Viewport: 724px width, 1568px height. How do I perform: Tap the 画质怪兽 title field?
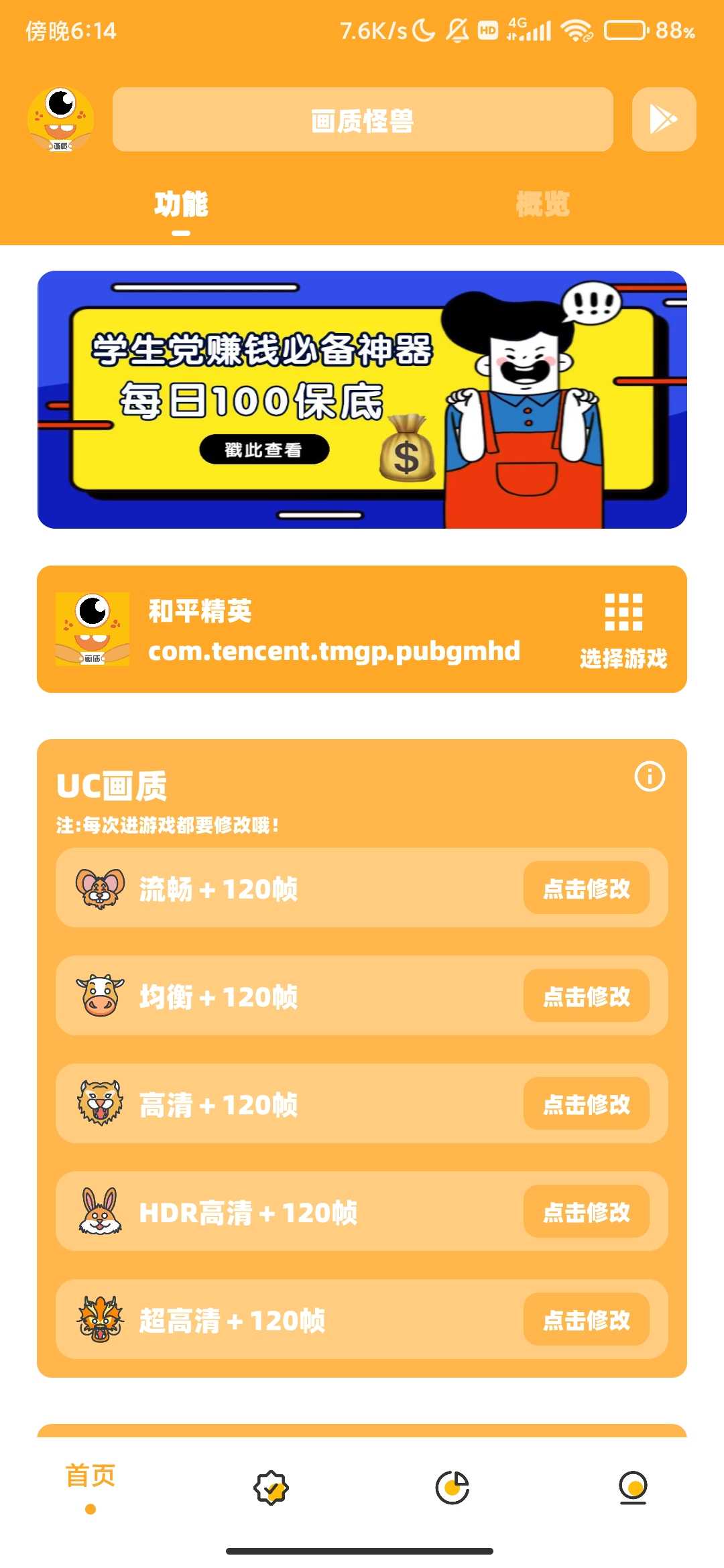[x=365, y=119]
